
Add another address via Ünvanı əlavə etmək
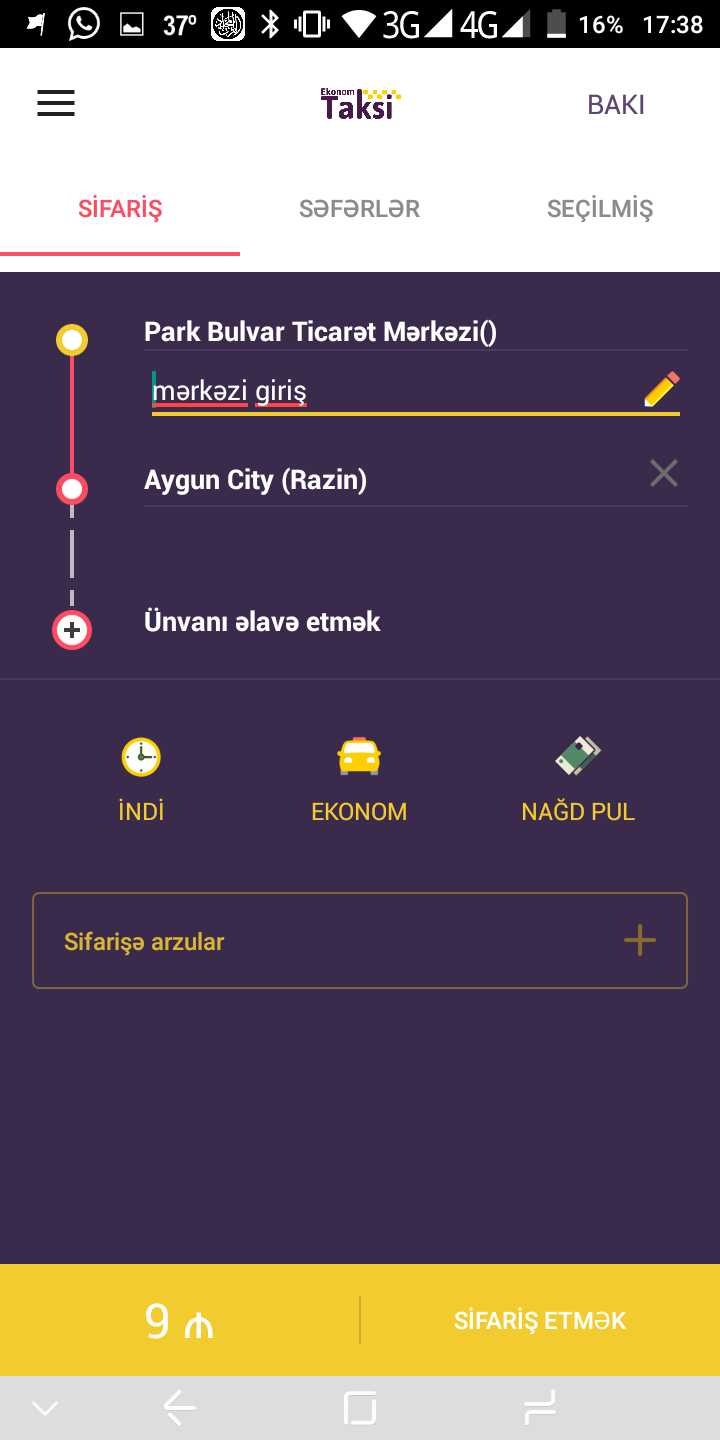(x=262, y=622)
